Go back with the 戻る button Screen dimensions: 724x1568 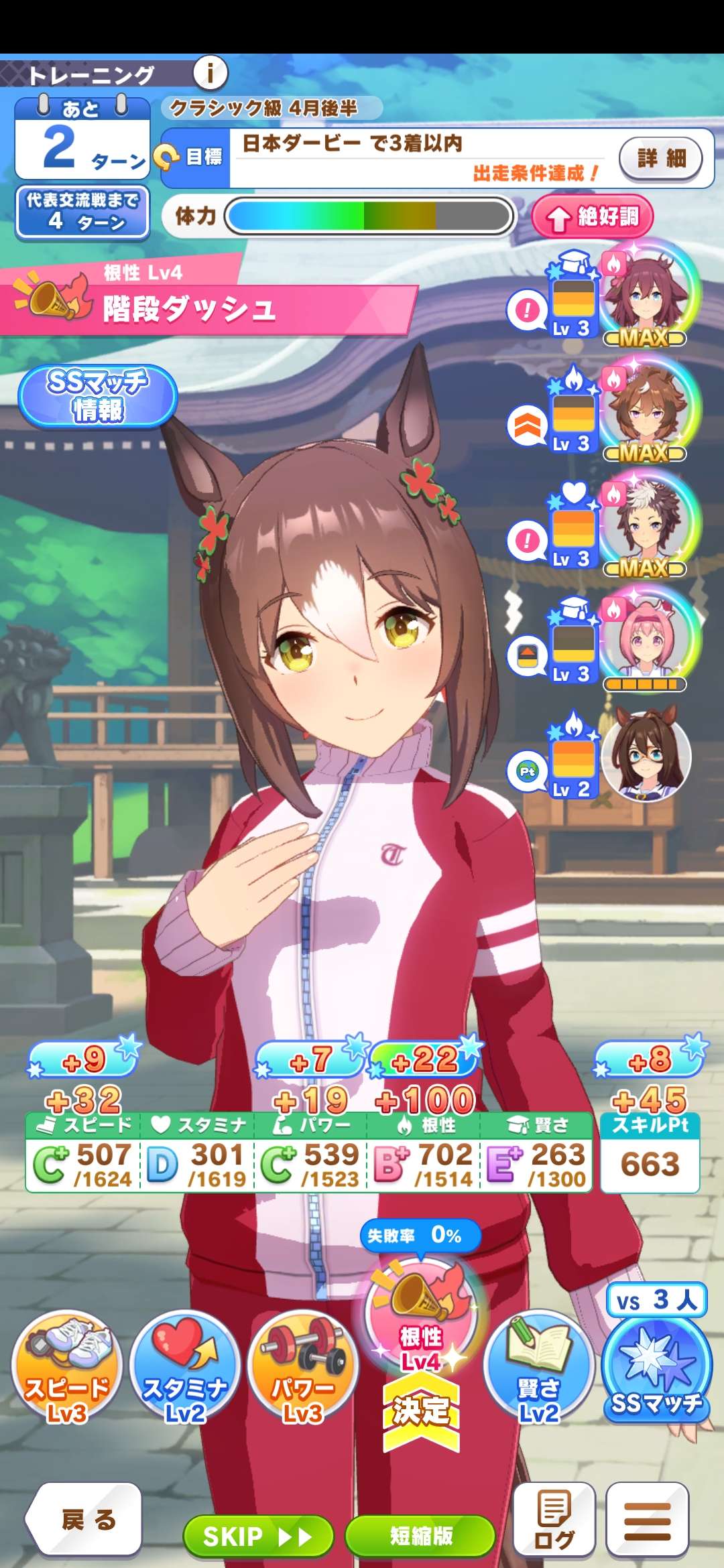(87, 1519)
